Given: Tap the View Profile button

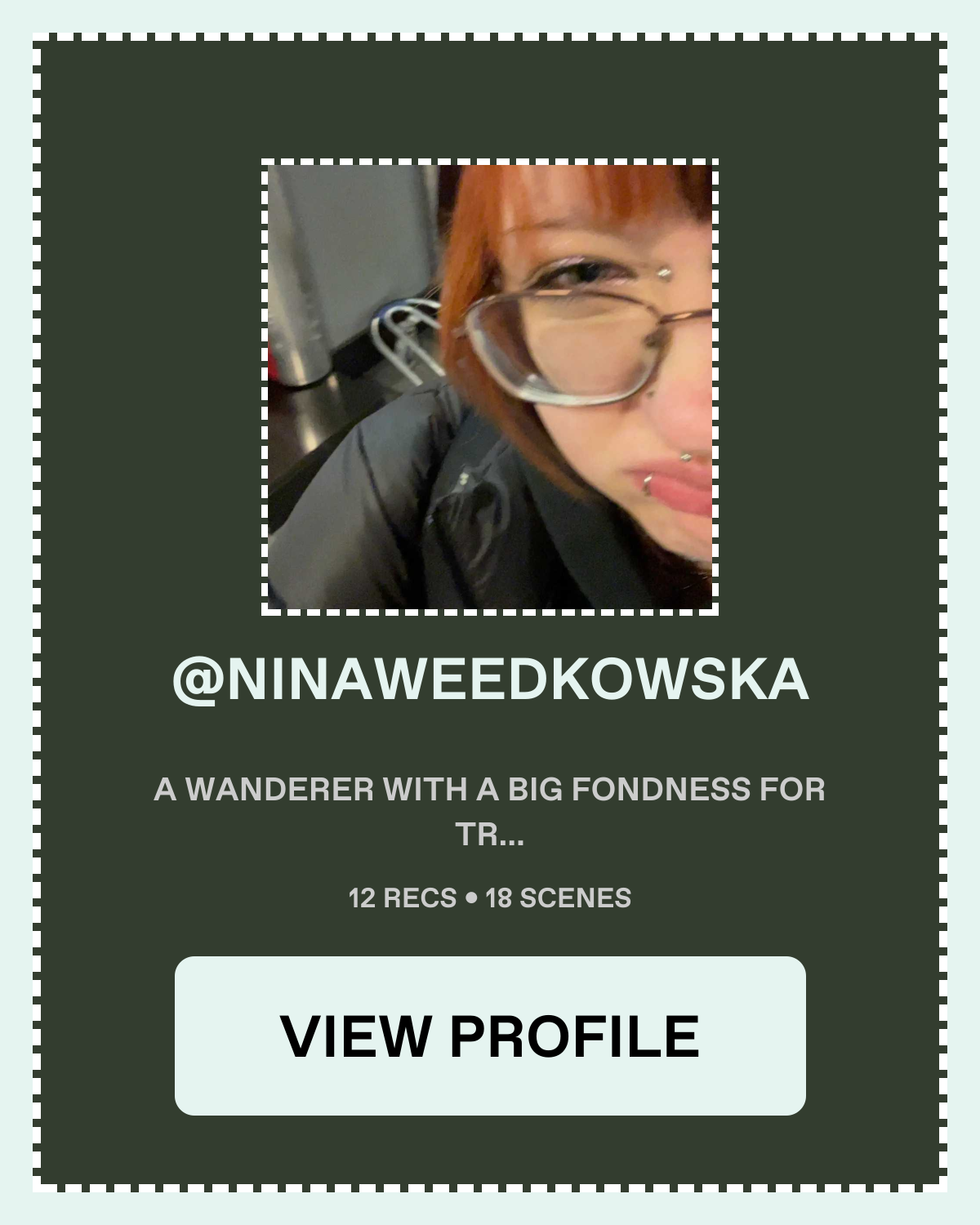Looking at the screenshot, I should coord(490,1036).
